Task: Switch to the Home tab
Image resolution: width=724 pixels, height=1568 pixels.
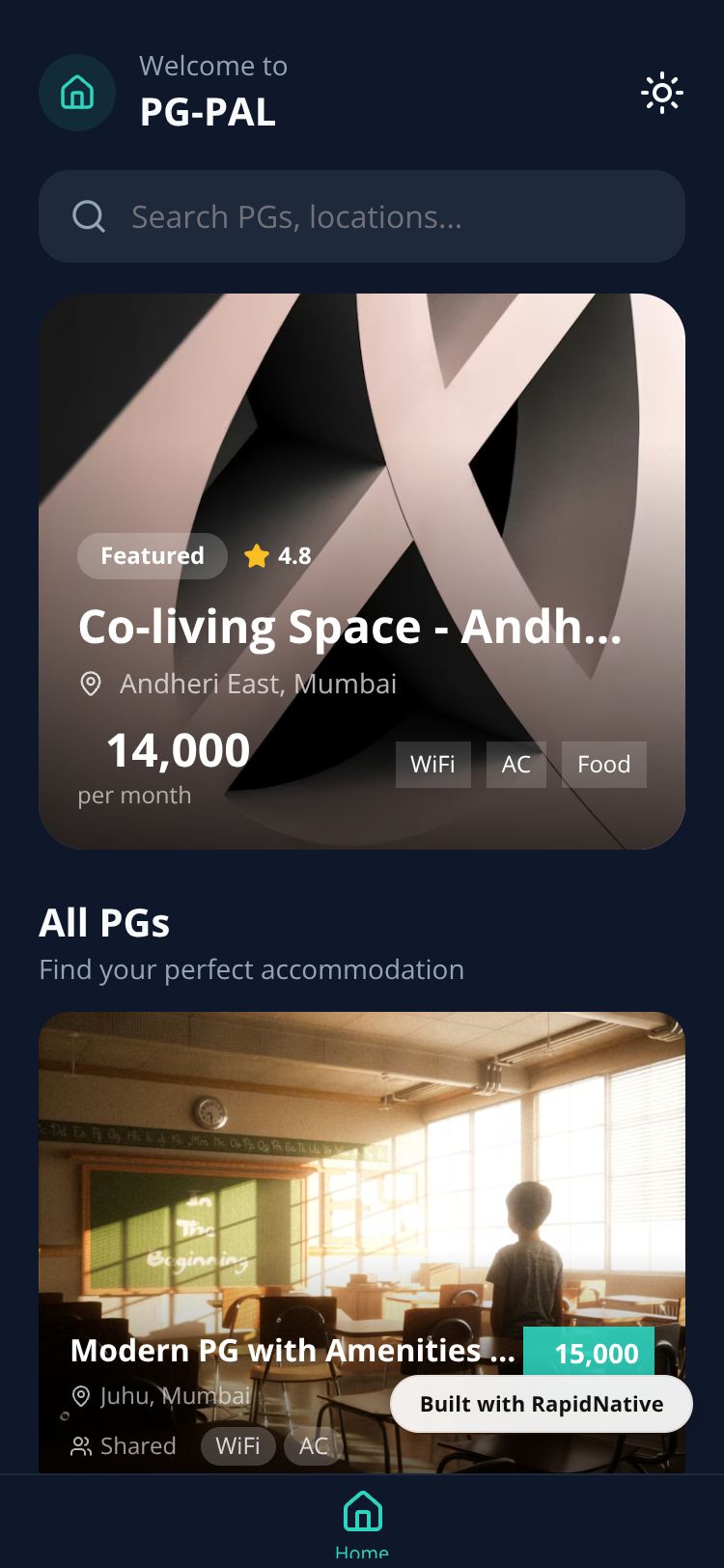Action: point(362,1523)
